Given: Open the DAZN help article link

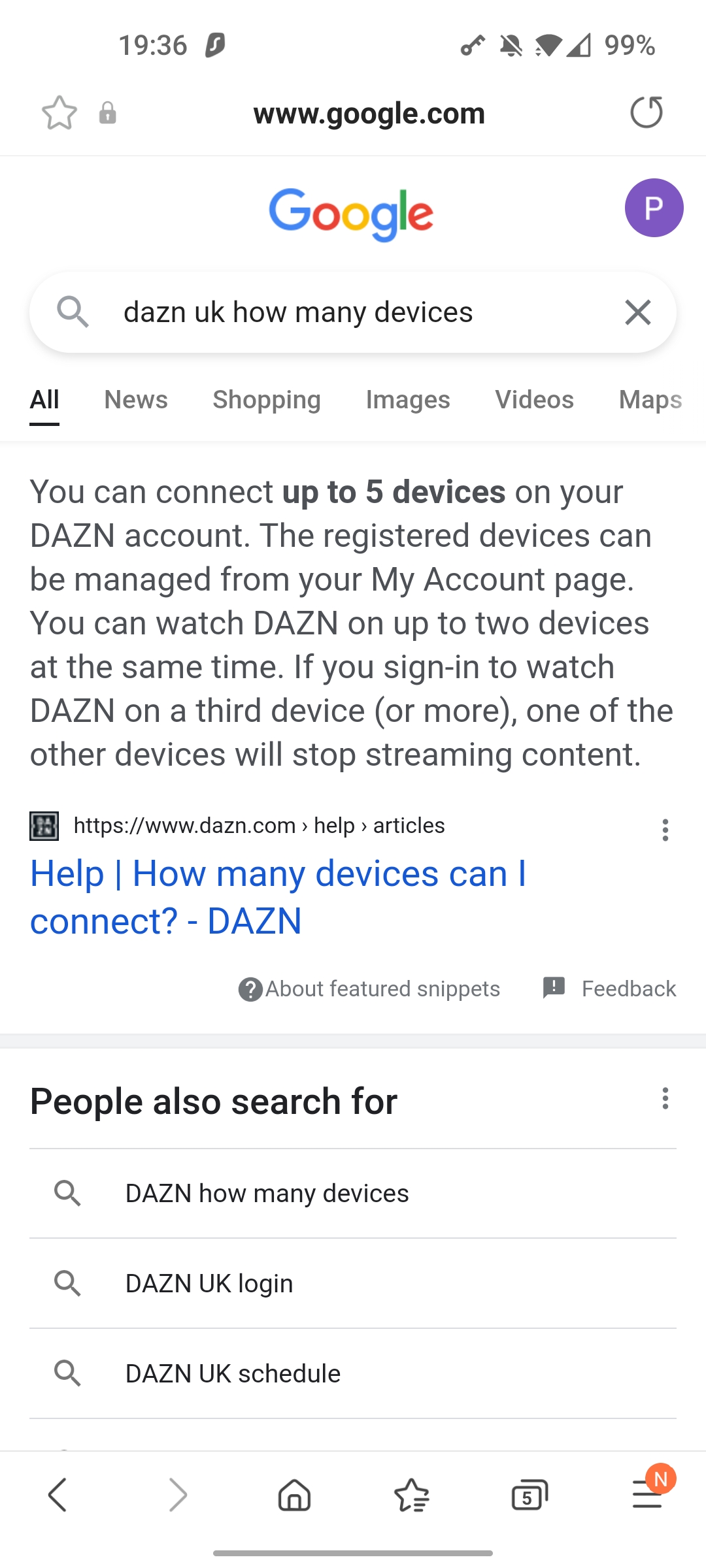Looking at the screenshot, I should pos(278,897).
